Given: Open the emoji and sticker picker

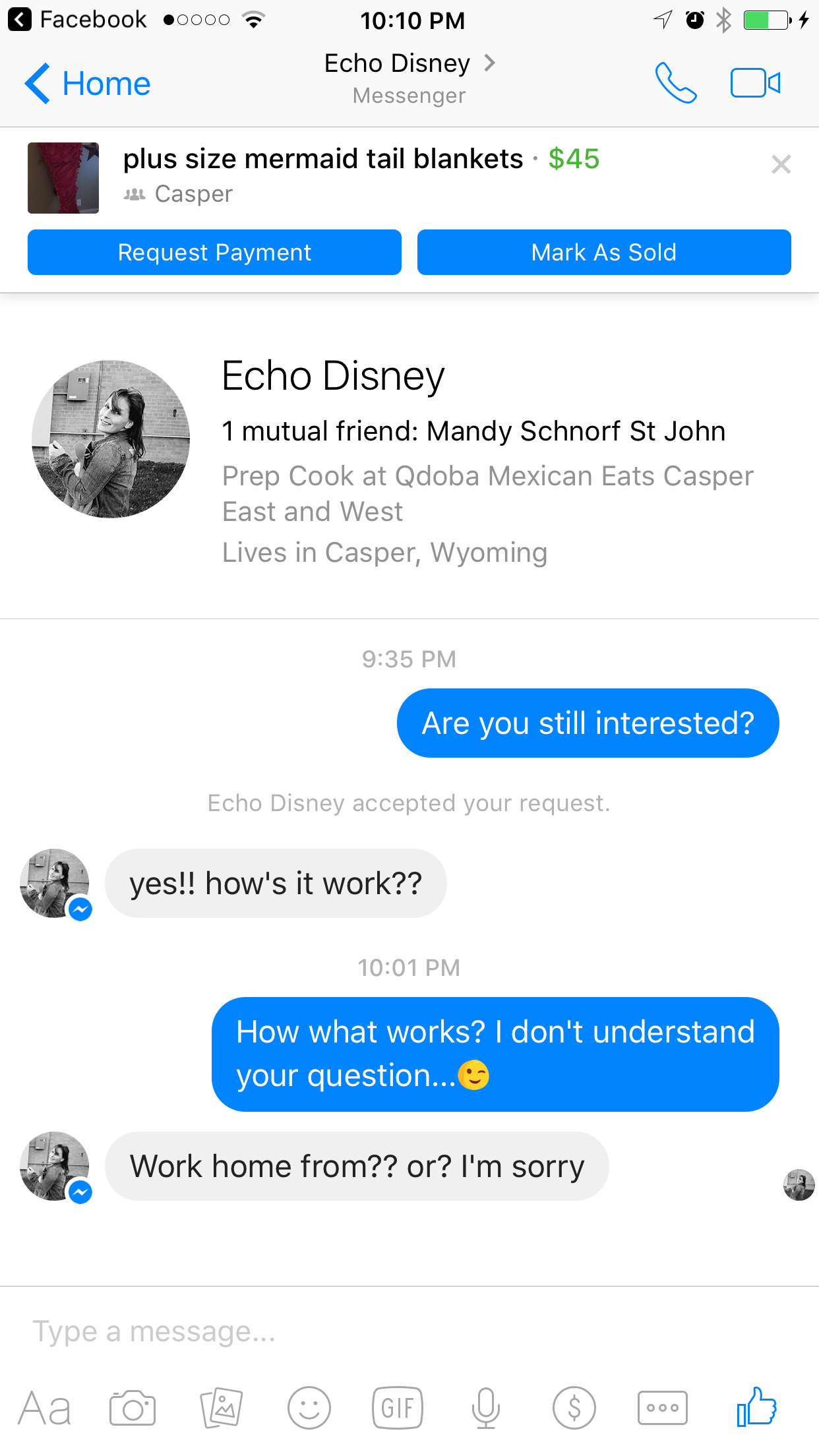Looking at the screenshot, I should tap(309, 1409).
